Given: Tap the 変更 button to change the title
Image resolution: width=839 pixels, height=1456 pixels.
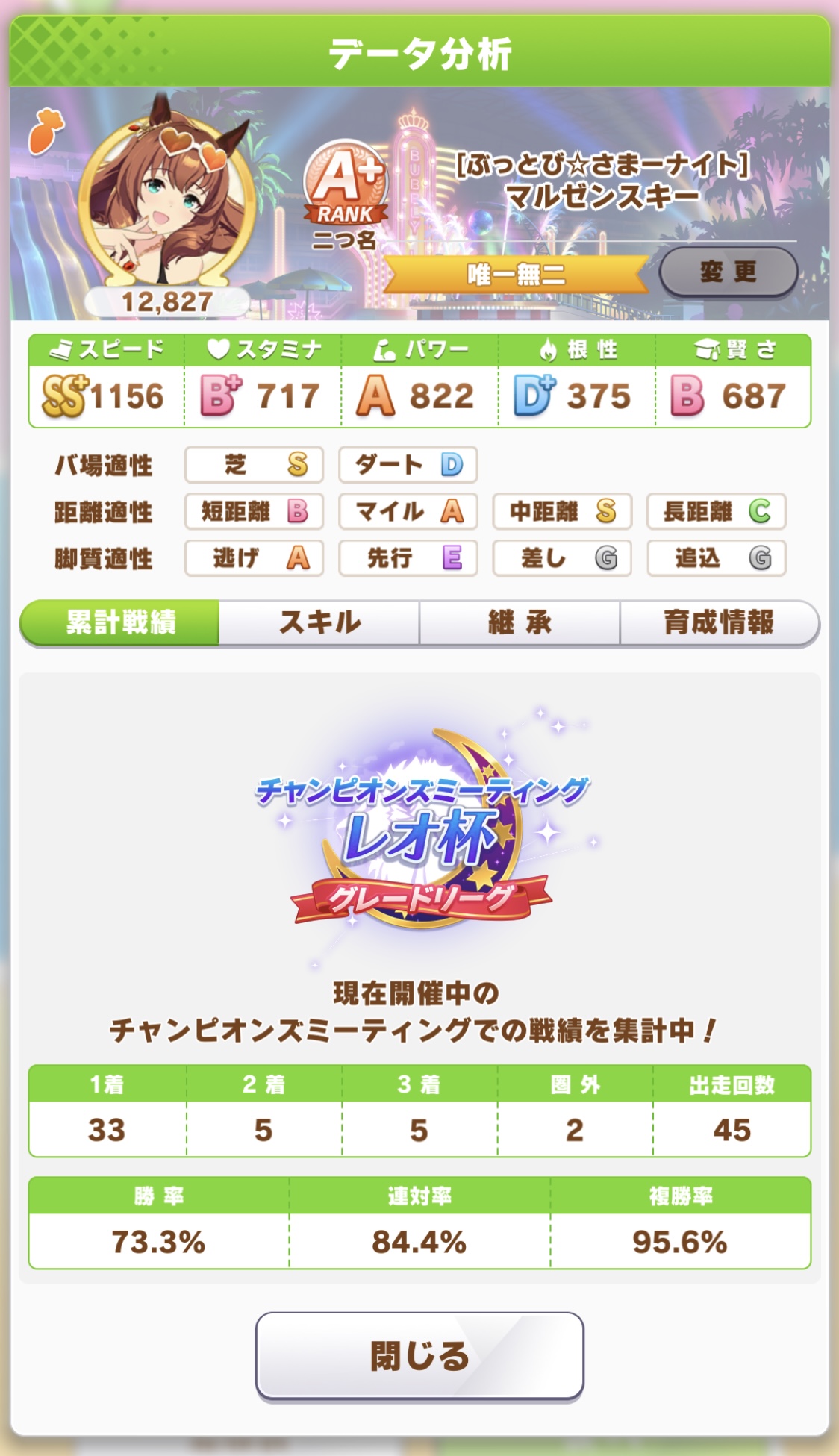Looking at the screenshot, I should click(728, 272).
